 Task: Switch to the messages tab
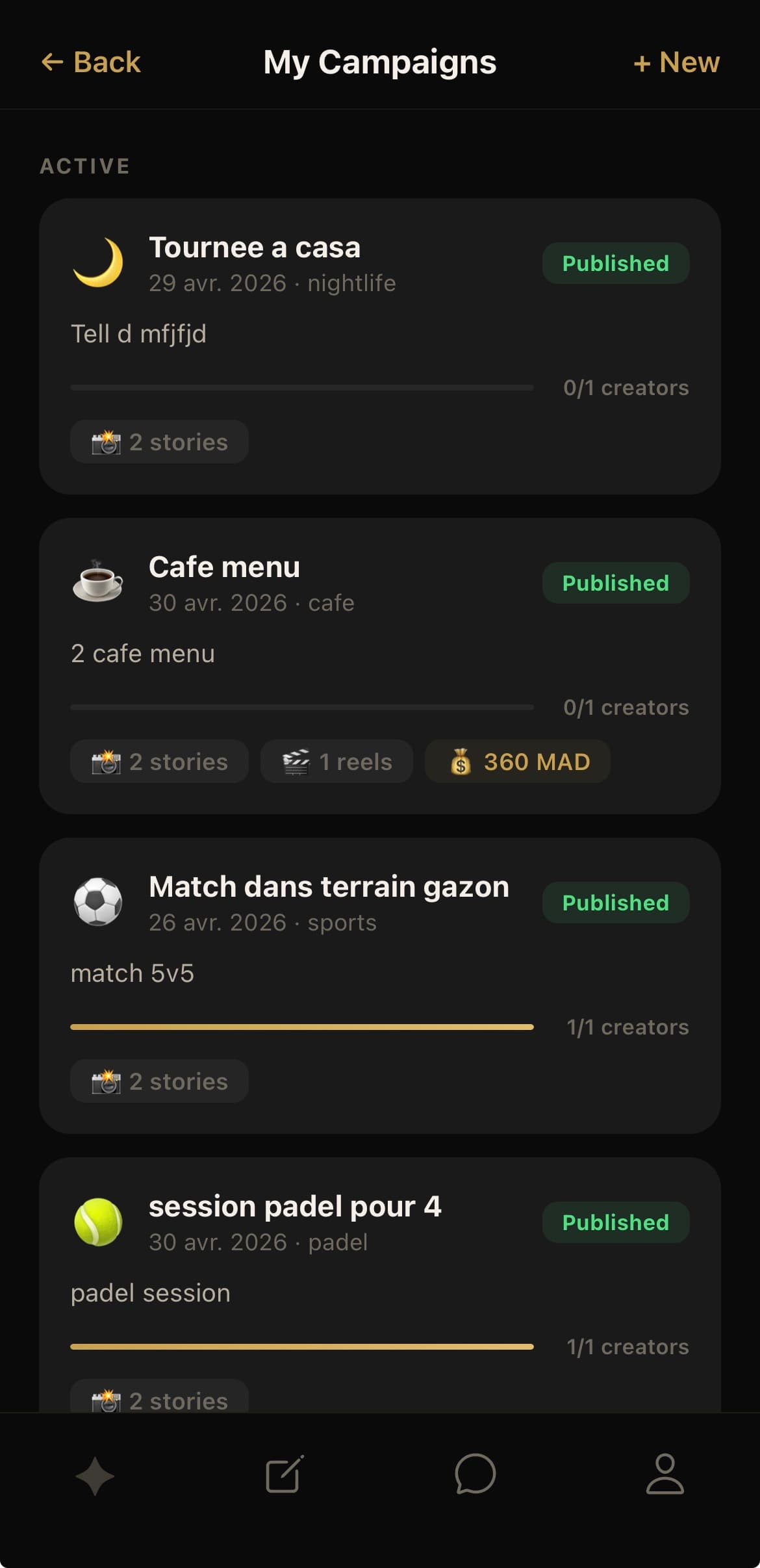tap(475, 1475)
